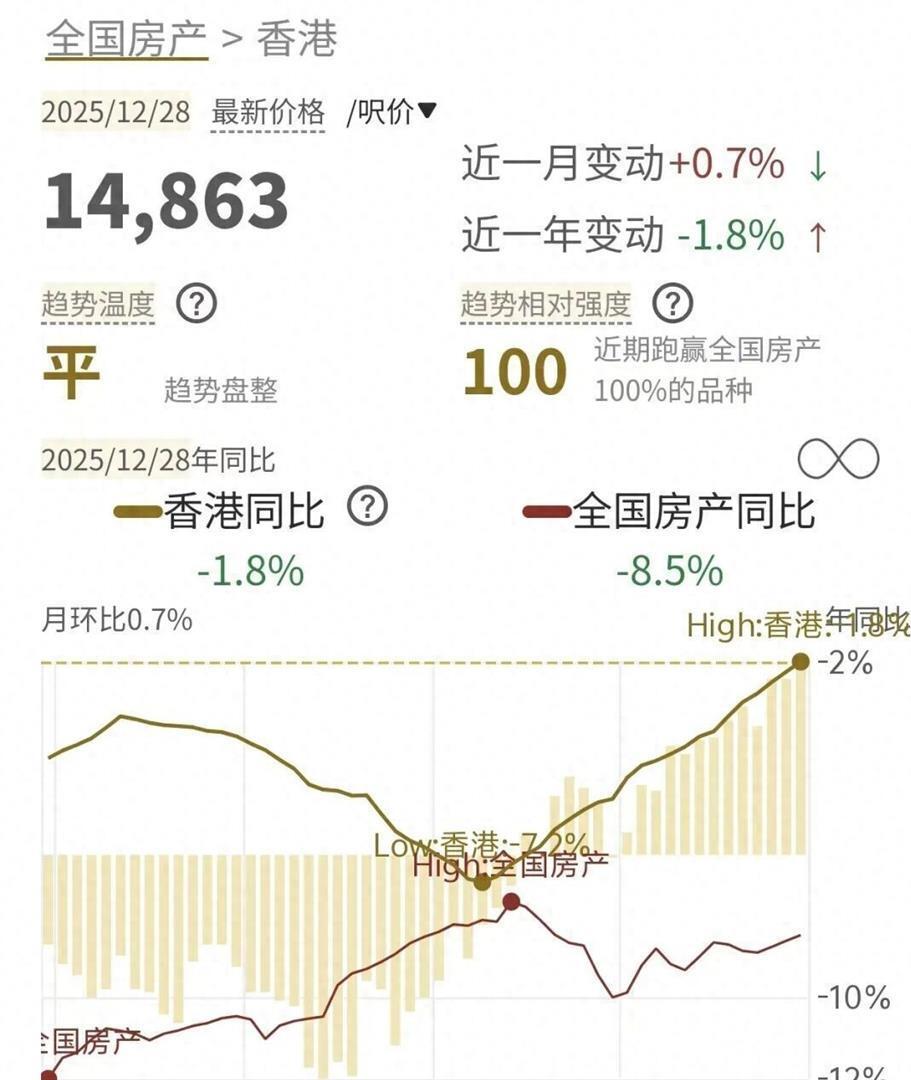Screen dimensions: 911x1080
Task: Open the 趋势相对强度 help icon
Action: (x=671, y=302)
